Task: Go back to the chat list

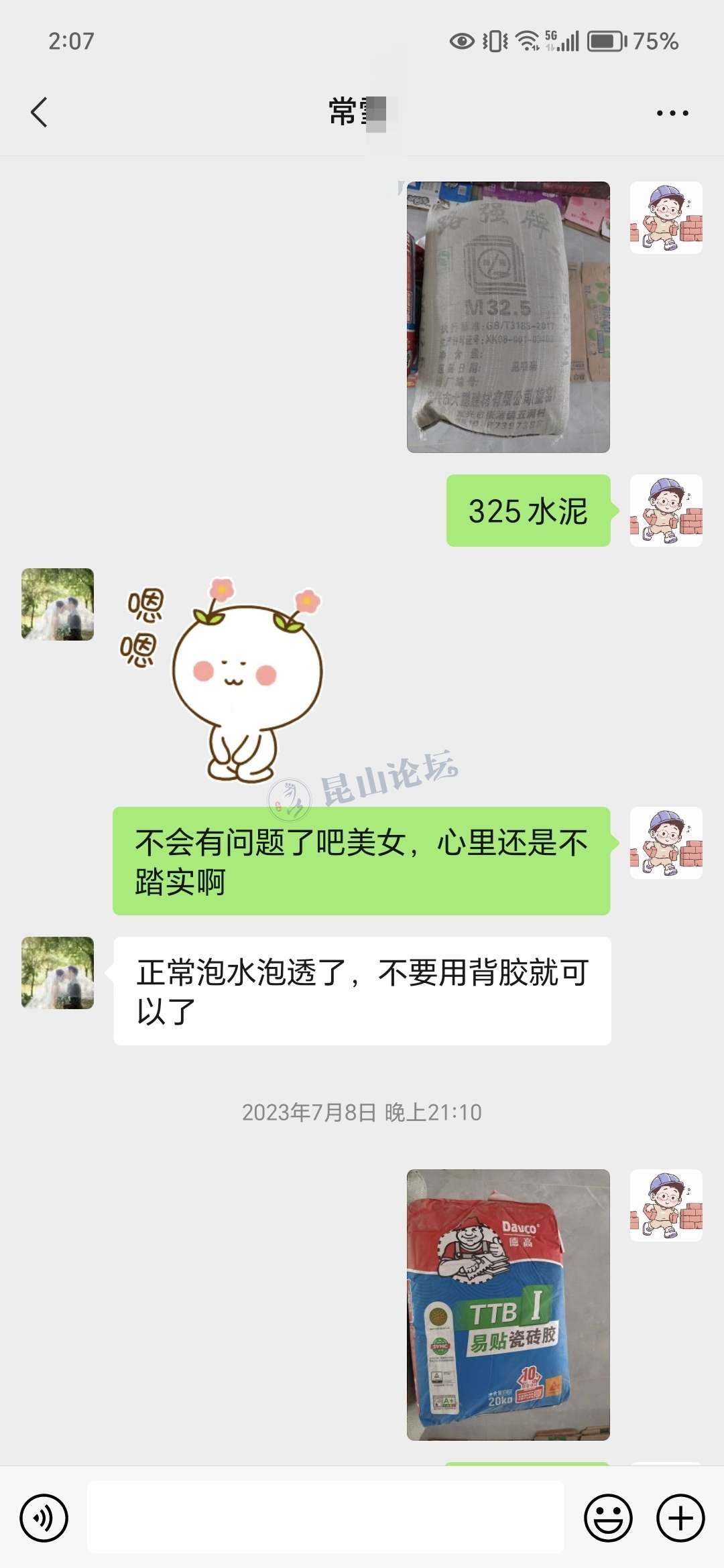Action: 39,113
